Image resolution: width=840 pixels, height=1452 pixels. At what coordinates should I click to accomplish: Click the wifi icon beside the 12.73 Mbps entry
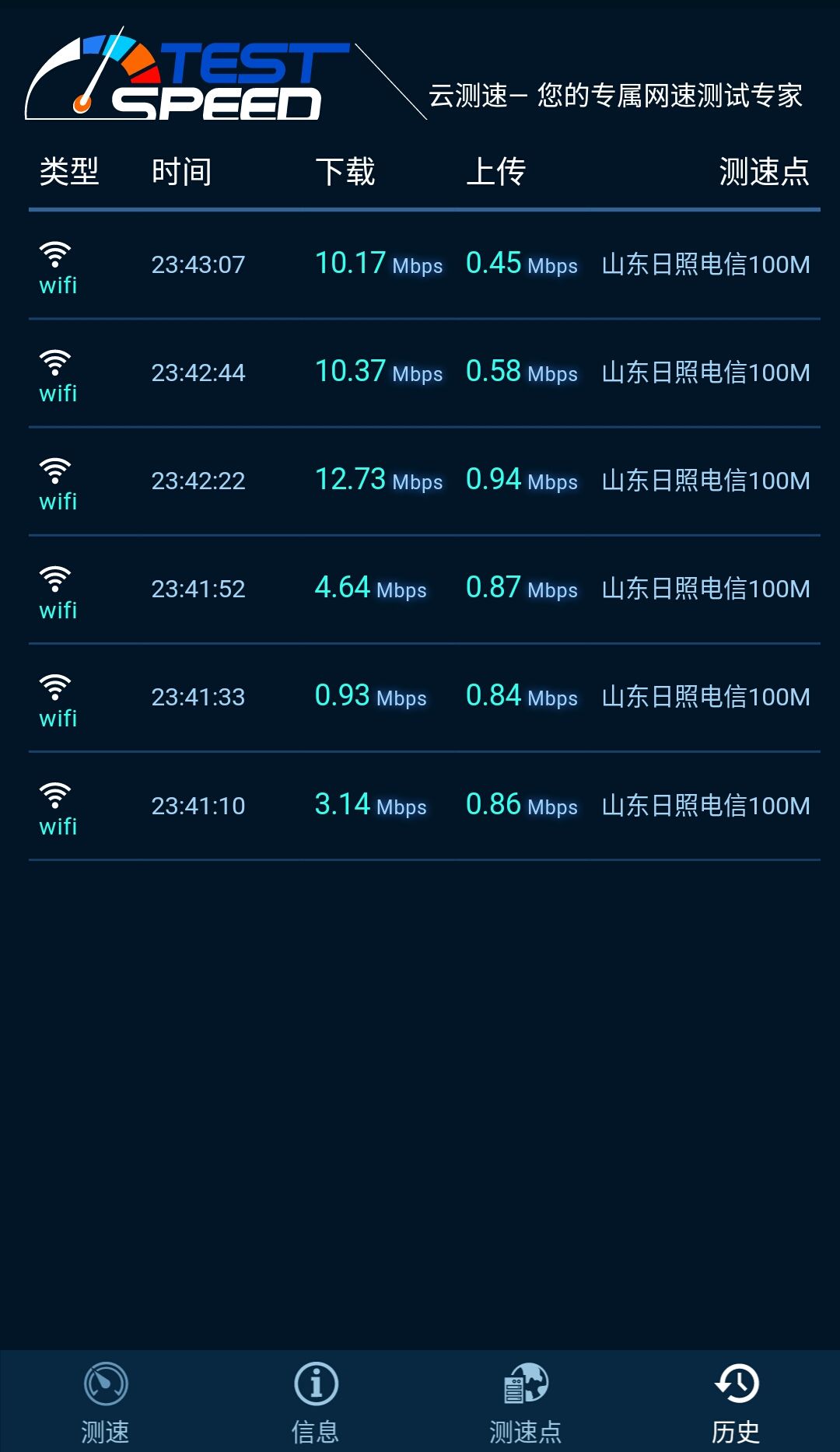(x=56, y=473)
